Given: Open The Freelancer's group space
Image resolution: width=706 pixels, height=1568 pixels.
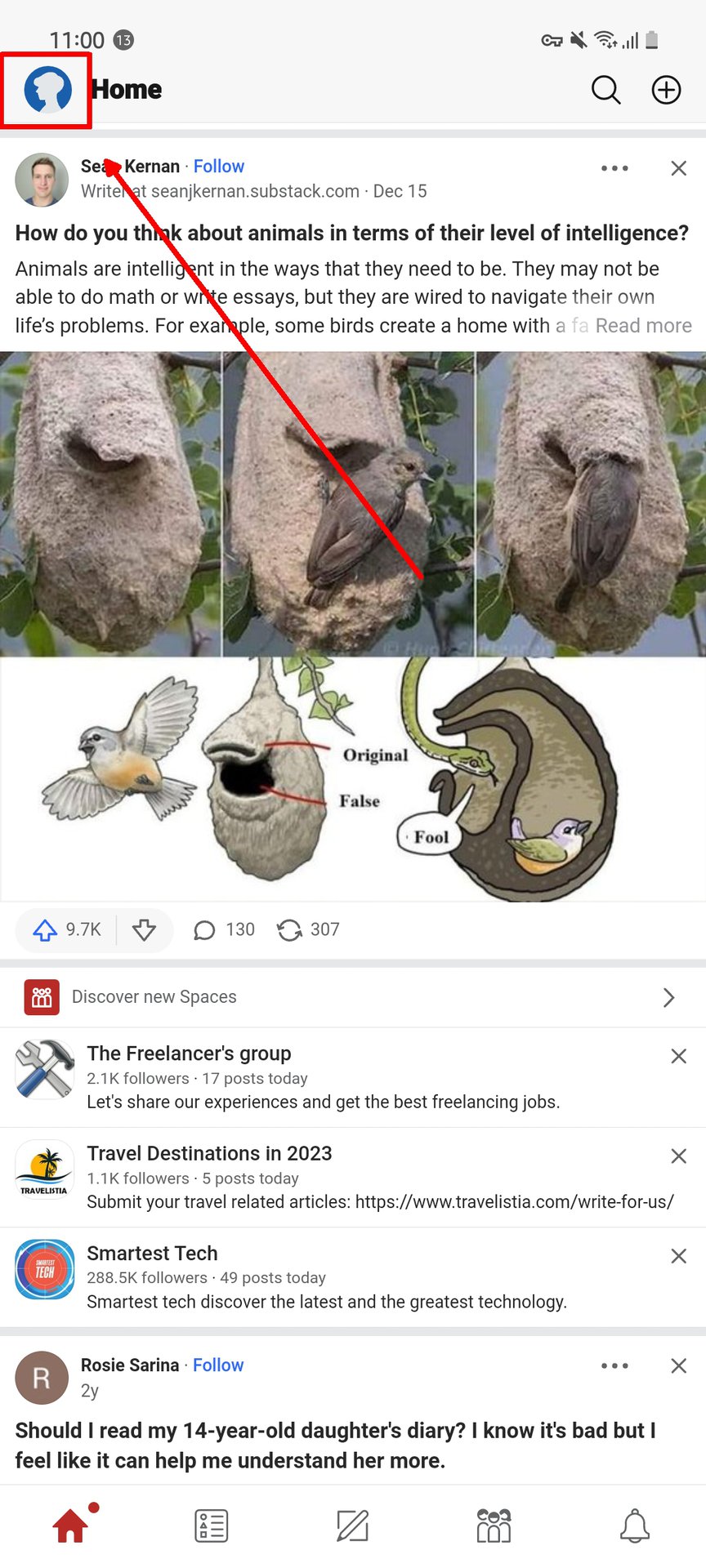Looking at the screenshot, I should click(189, 1053).
